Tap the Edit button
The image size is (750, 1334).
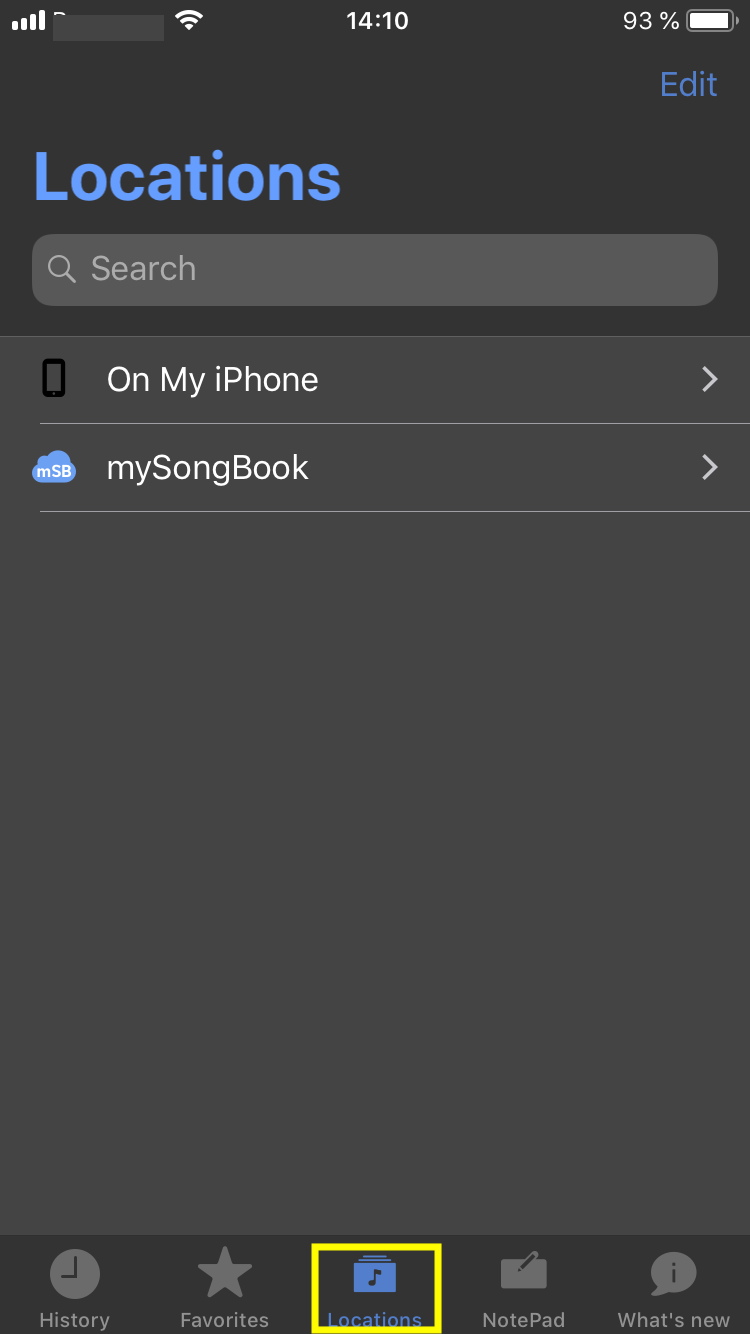point(688,84)
